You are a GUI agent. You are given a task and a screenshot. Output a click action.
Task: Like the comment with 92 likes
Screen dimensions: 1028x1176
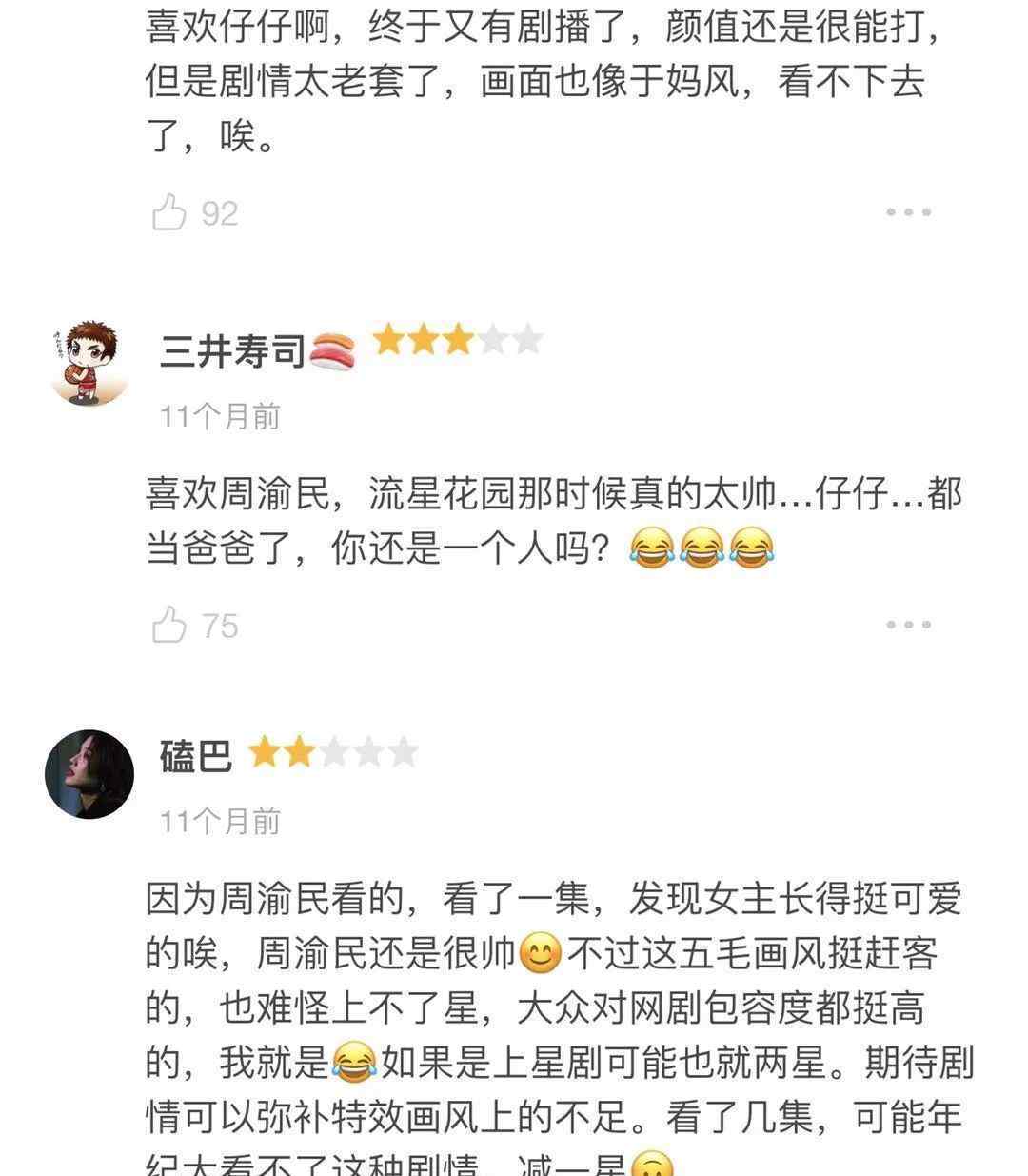[x=169, y=212]
